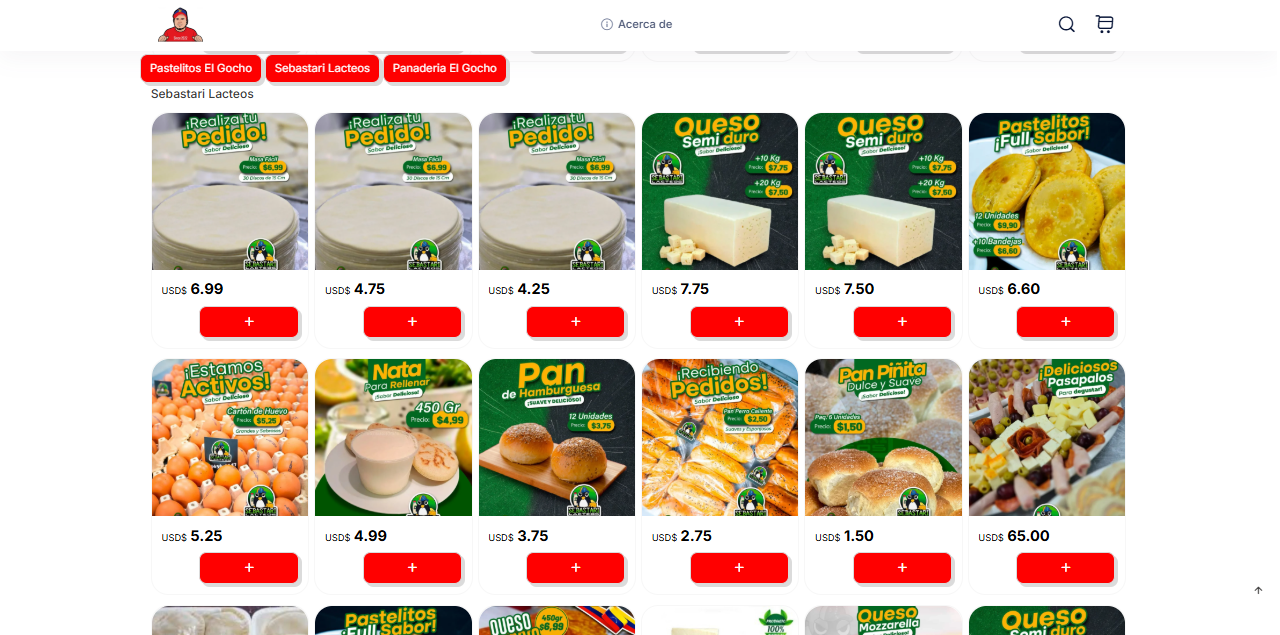Jump back to top with the arrow
The width and height of the screenshot is (1280, 635).
pos(1258,590)
